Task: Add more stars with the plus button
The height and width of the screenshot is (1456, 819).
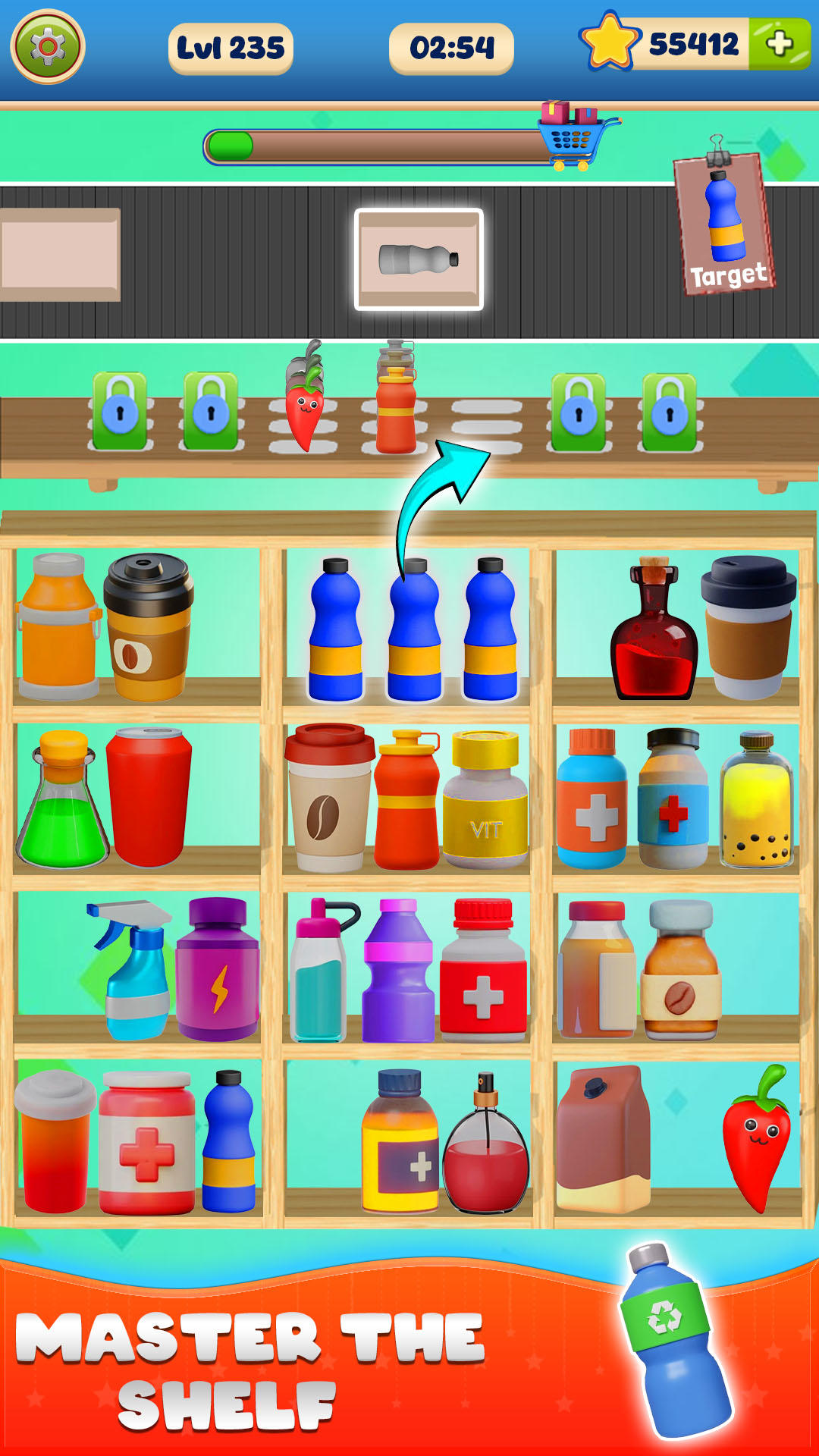Action: (x=779, y=44)
